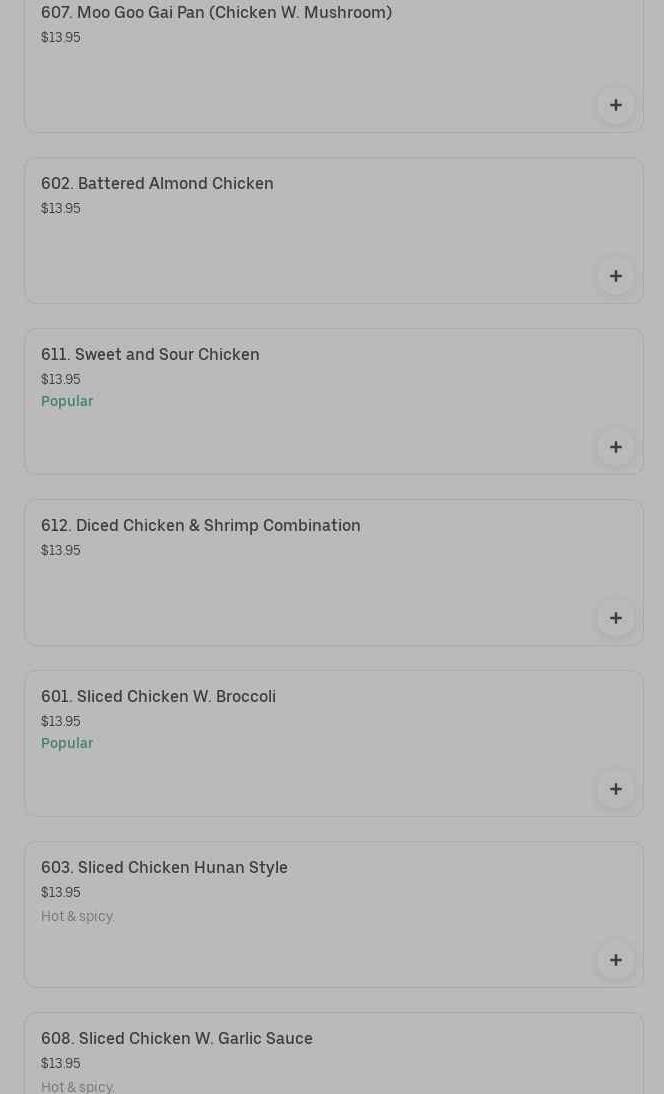View 611. Sweet and Sour Chicken details
Screen dimensions: 664x1094
coord(150,355)
